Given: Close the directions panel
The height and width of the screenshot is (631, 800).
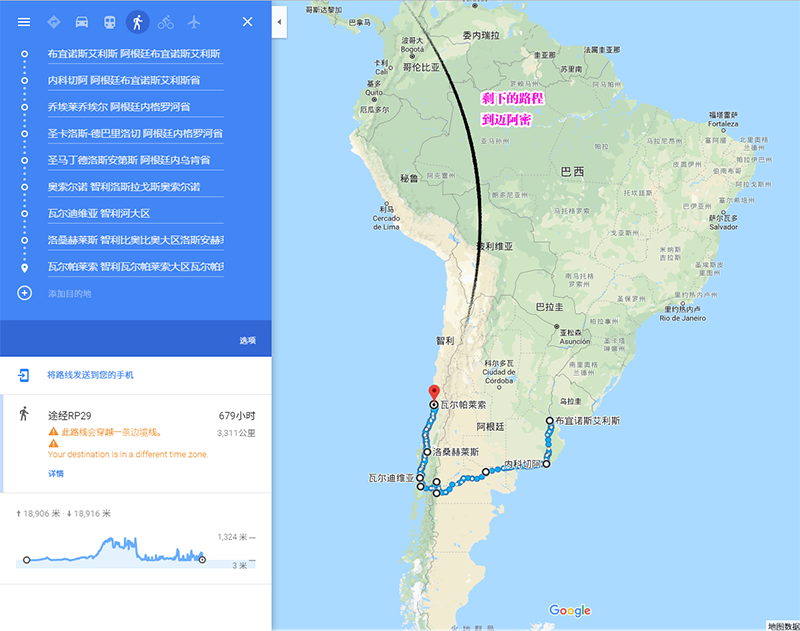Looking at the screenshot, I should click(248, 21).
